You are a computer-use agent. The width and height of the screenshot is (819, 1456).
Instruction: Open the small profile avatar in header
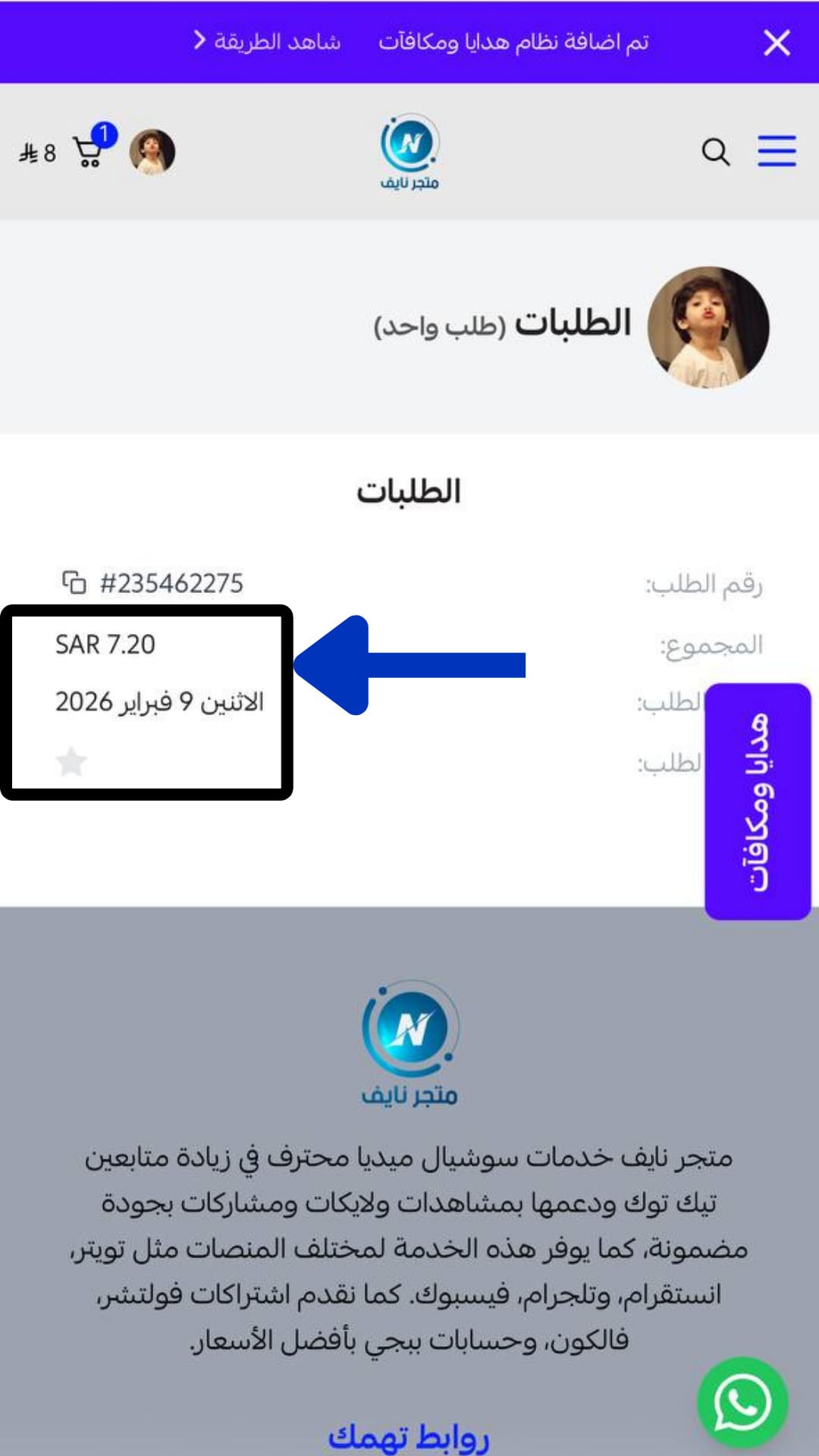tap(152, 152)
